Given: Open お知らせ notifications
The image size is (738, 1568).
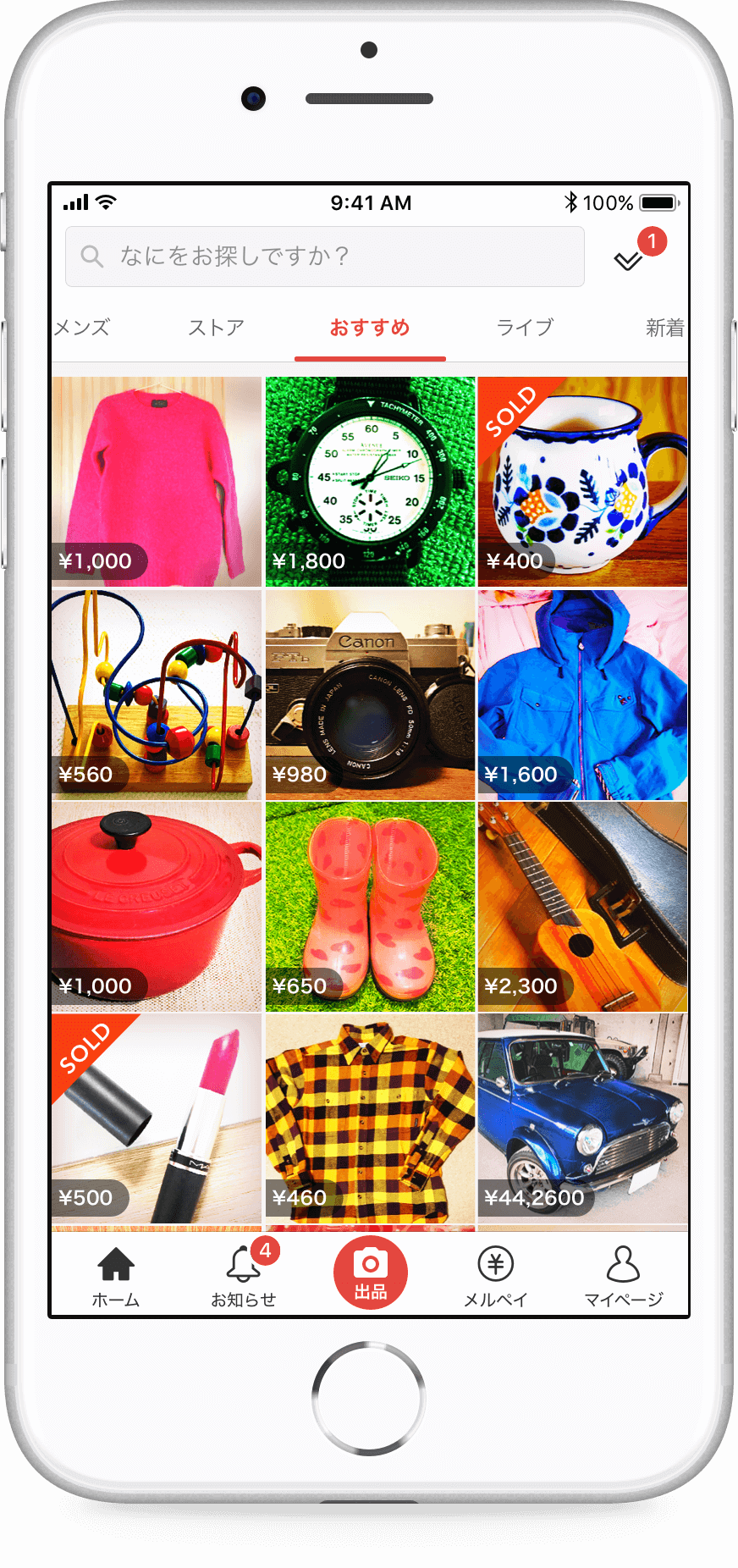Looking at the screenshot, I should pos(244,1276).
